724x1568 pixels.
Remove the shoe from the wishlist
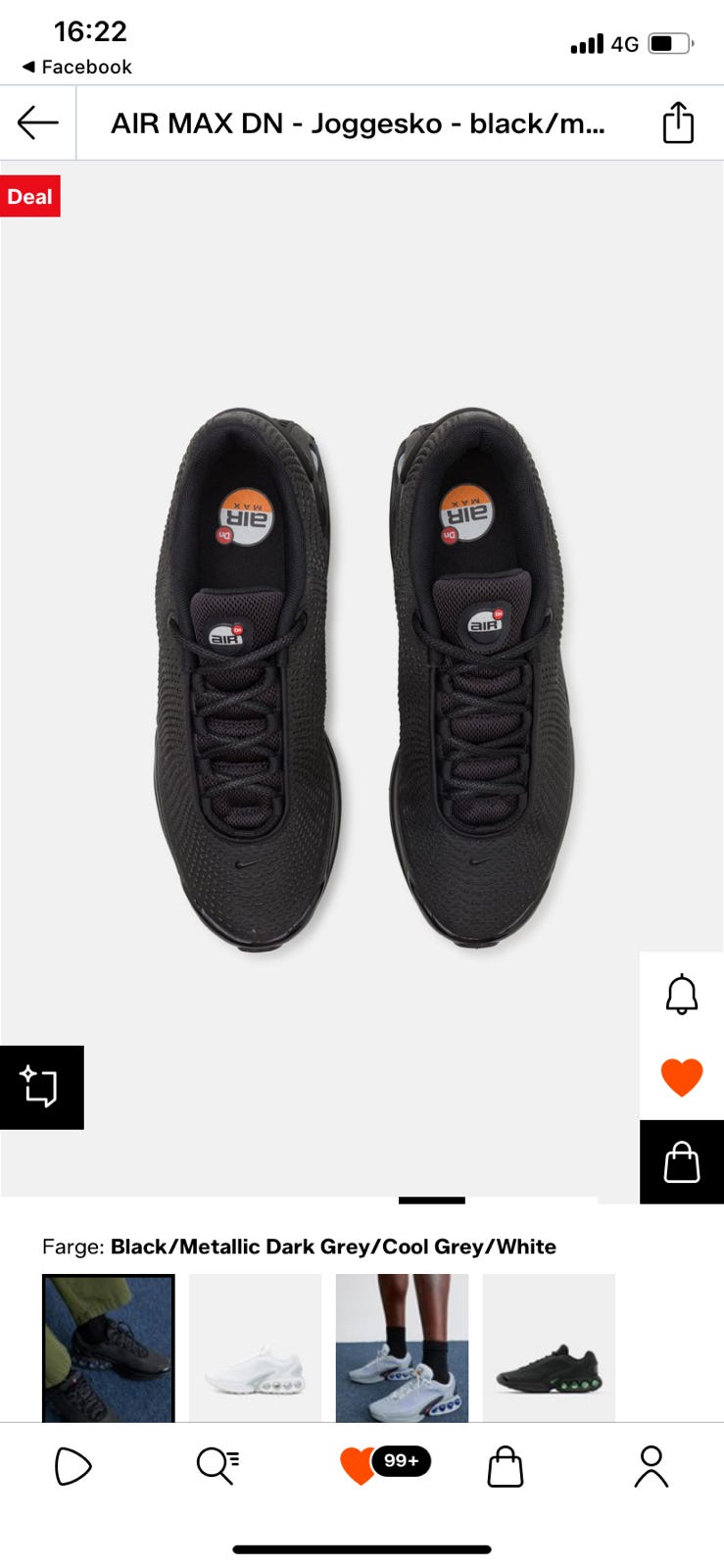click(x=682, y=1077)
